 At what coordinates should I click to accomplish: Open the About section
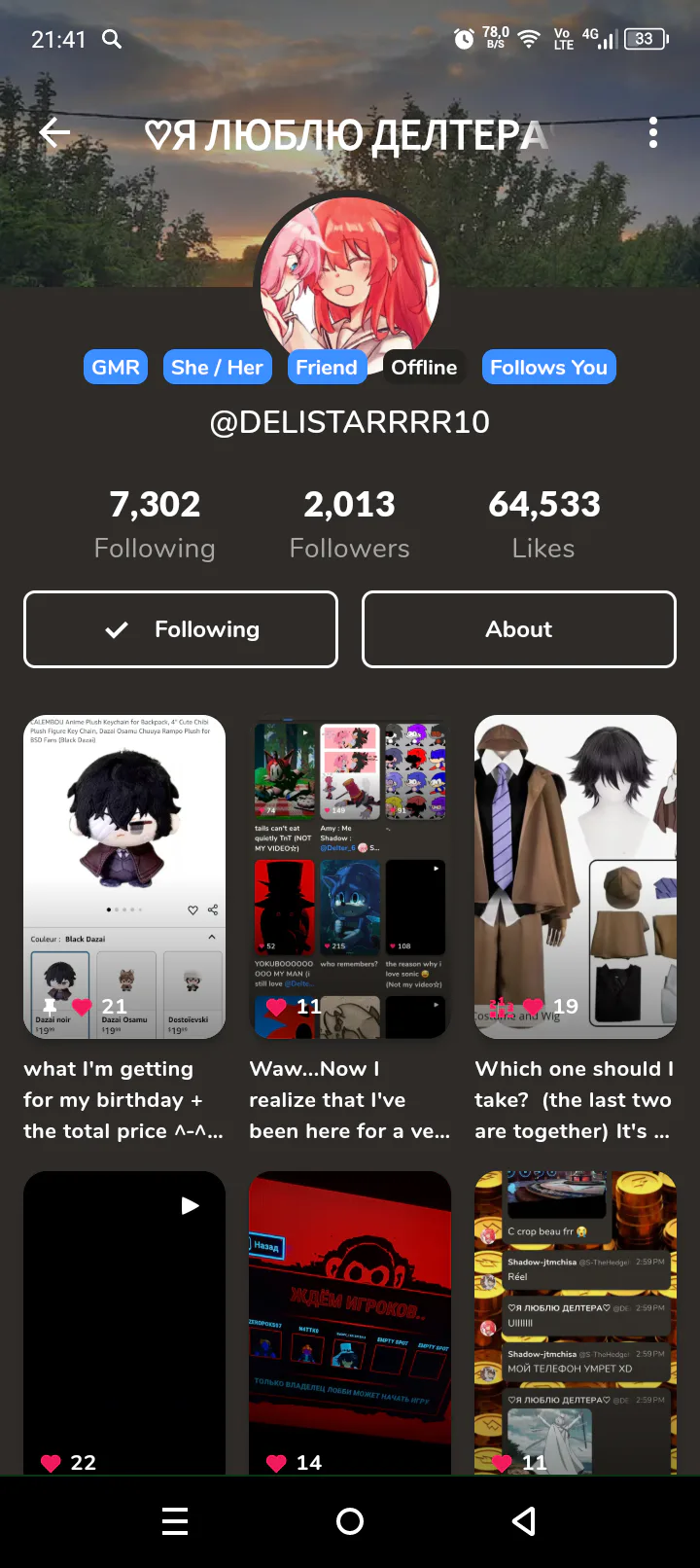coord(519,629)
